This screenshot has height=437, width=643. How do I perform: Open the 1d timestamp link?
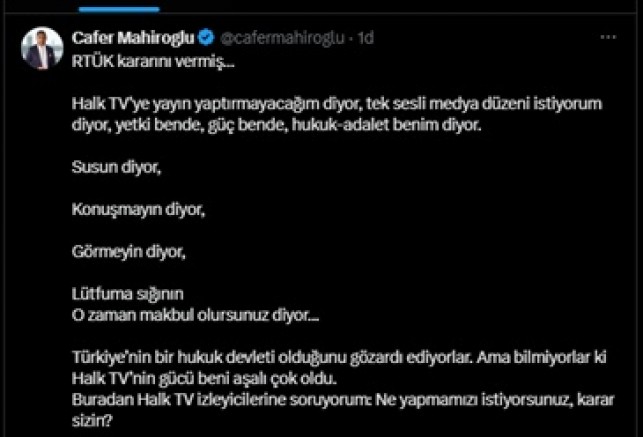coord(366,38)
